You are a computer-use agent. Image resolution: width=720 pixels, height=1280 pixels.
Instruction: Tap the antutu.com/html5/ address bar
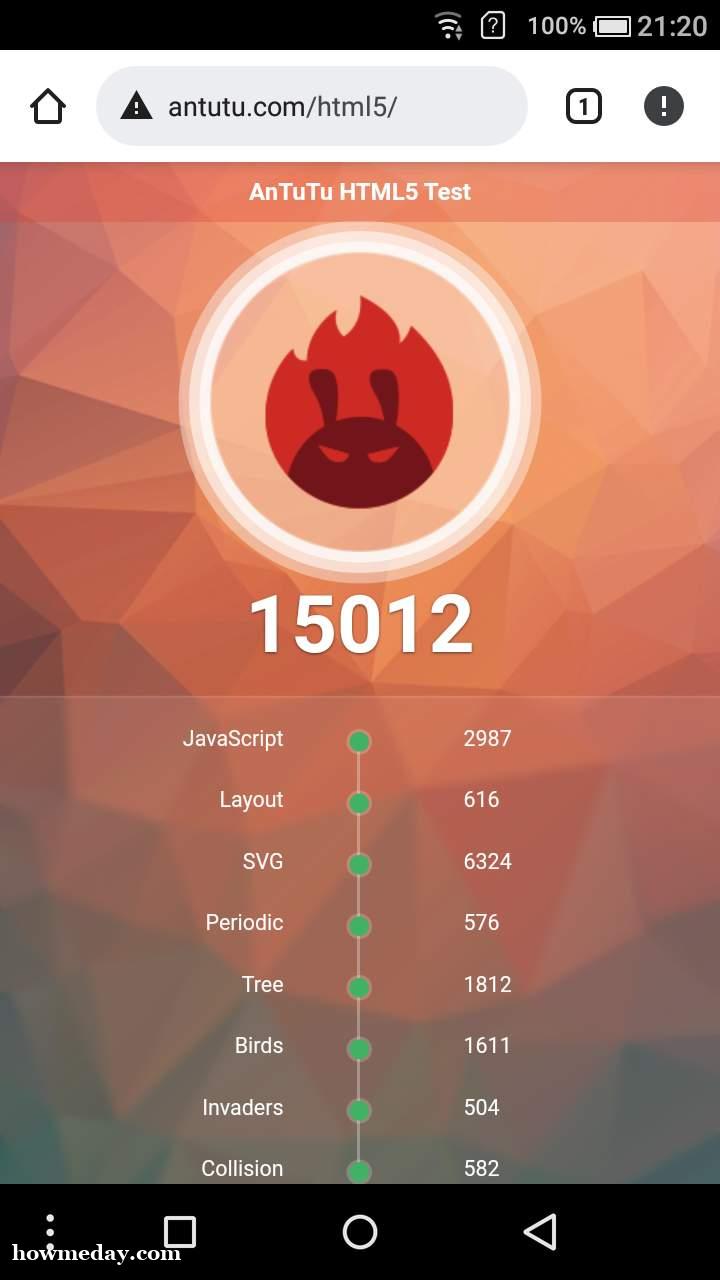(x=311, y=106)
